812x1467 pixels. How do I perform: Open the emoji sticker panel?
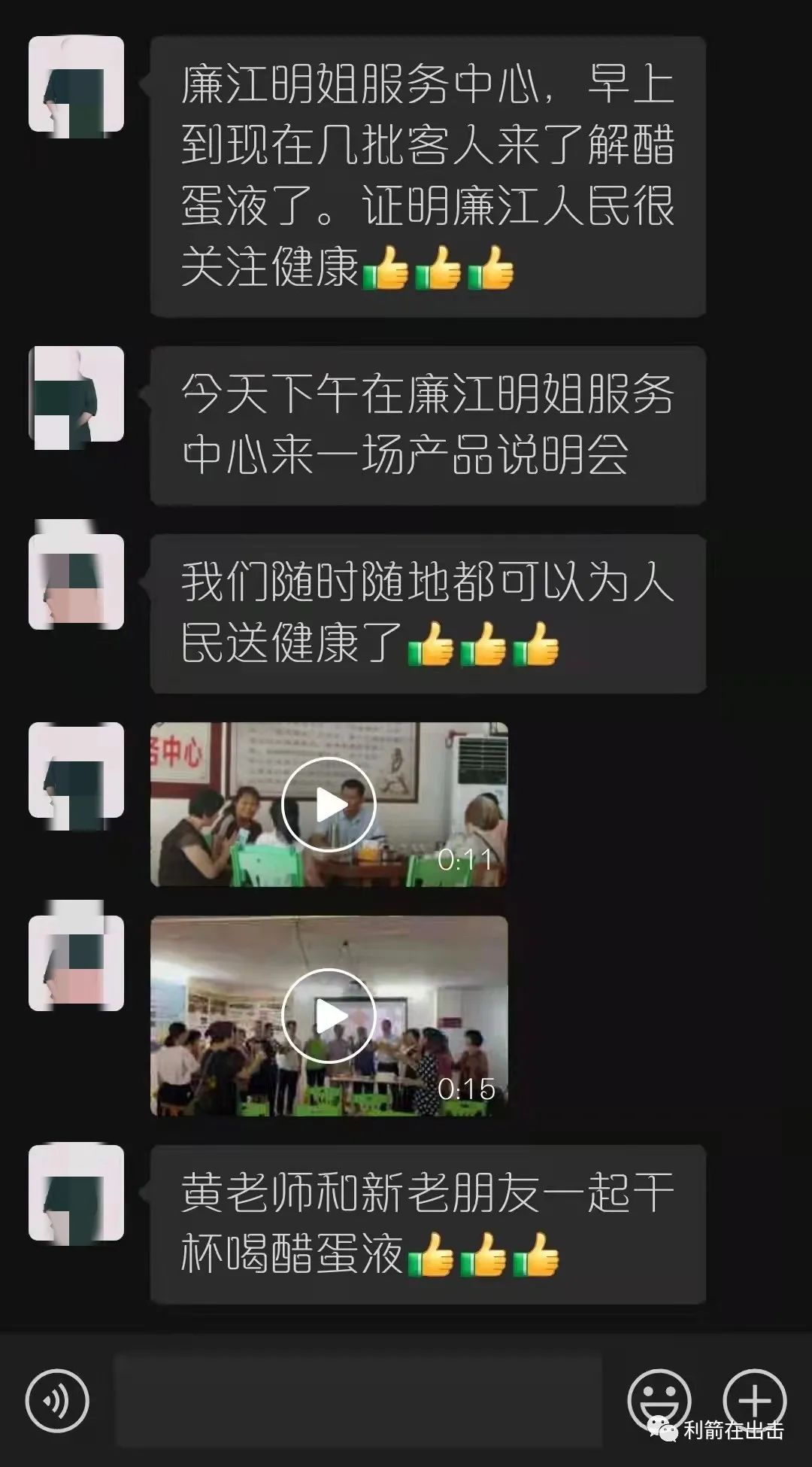659,1400
